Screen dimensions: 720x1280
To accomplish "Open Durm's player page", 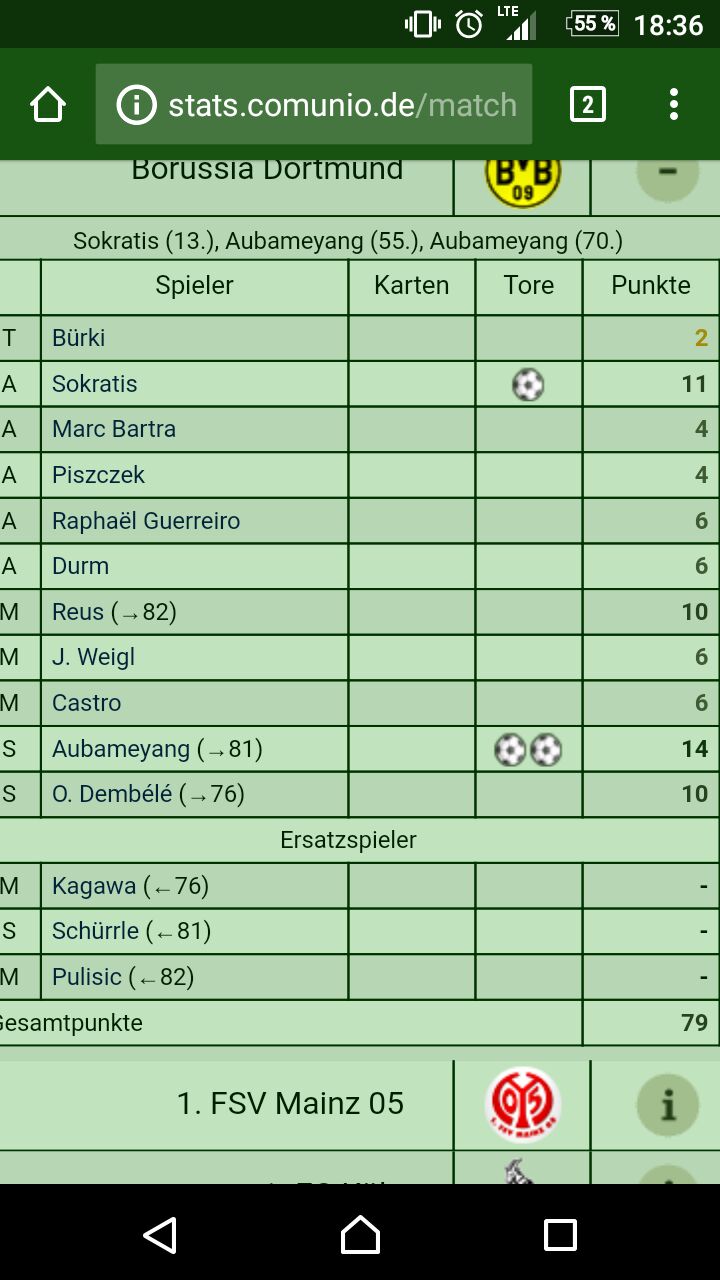I will point(81,566).
